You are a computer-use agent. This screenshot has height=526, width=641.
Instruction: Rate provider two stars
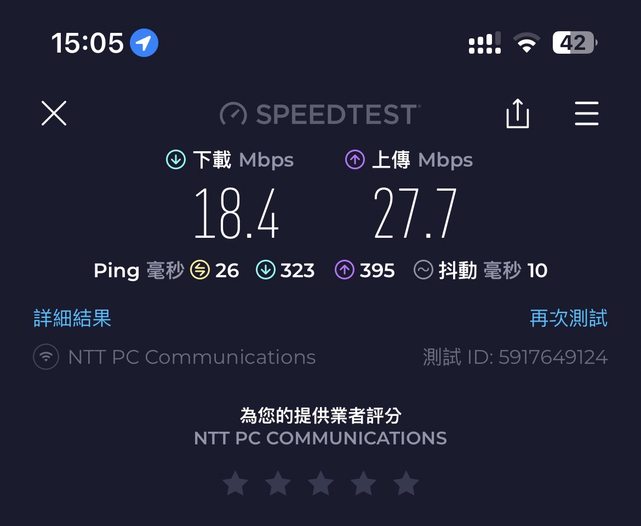278,485
